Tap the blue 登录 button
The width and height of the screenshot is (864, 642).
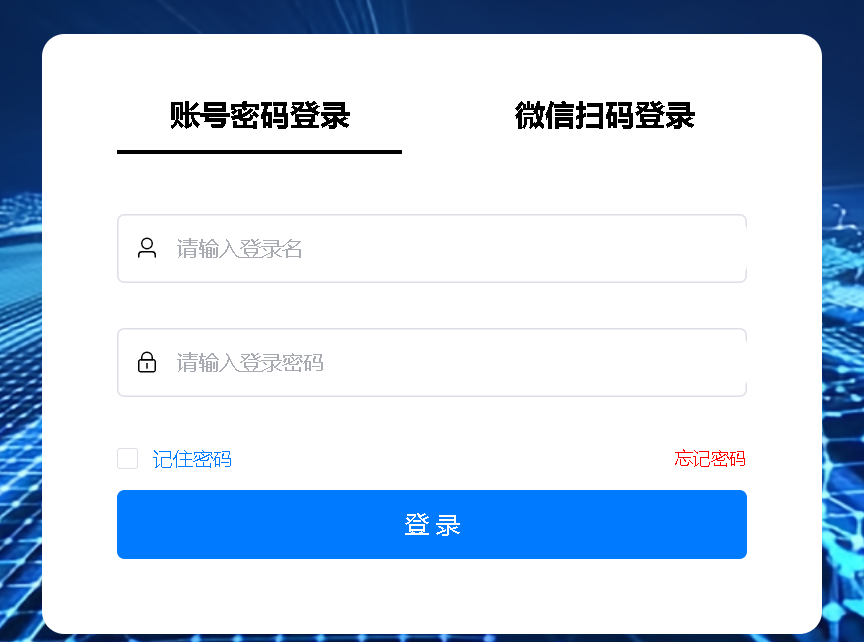coord(432,525)
